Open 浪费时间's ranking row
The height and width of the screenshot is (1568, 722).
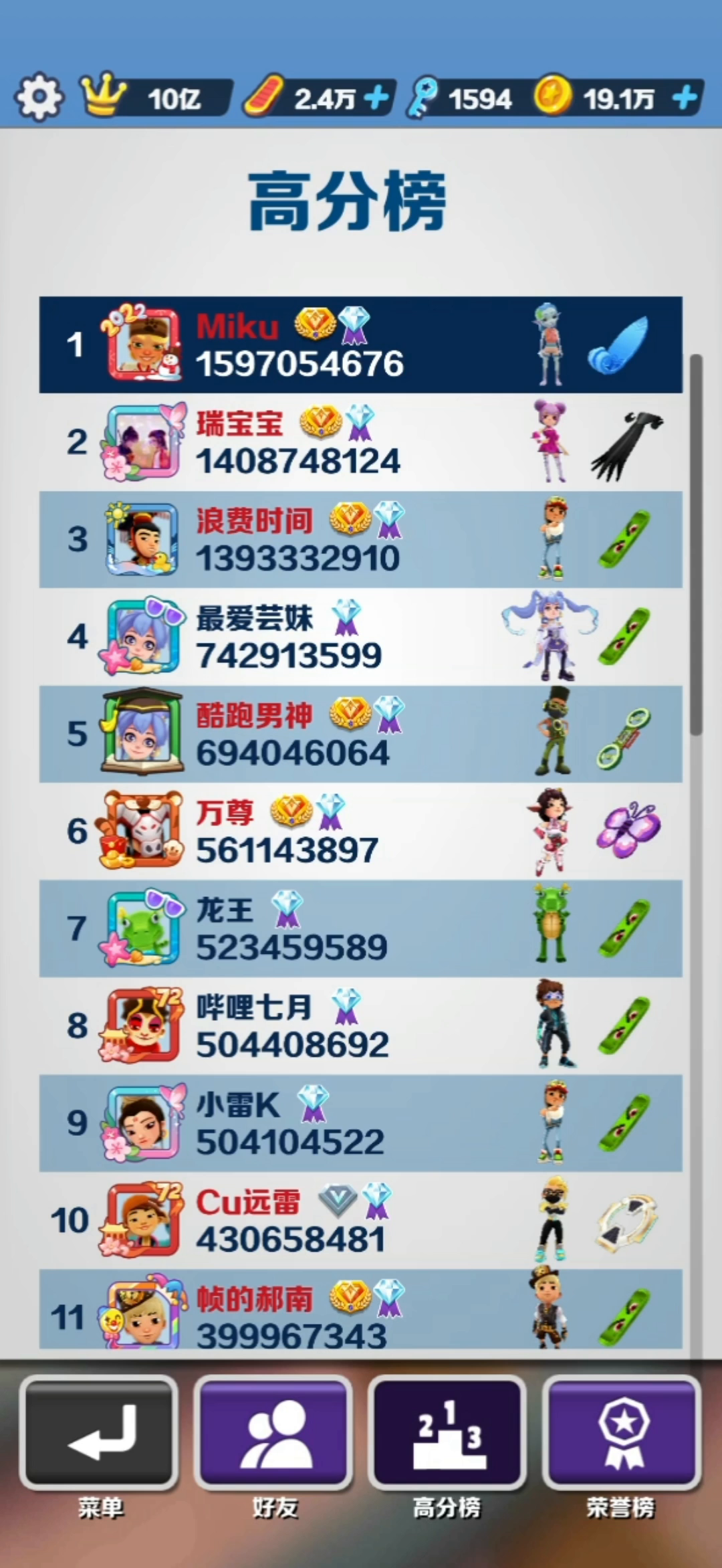pyautogui.click(x=361, y=539)
